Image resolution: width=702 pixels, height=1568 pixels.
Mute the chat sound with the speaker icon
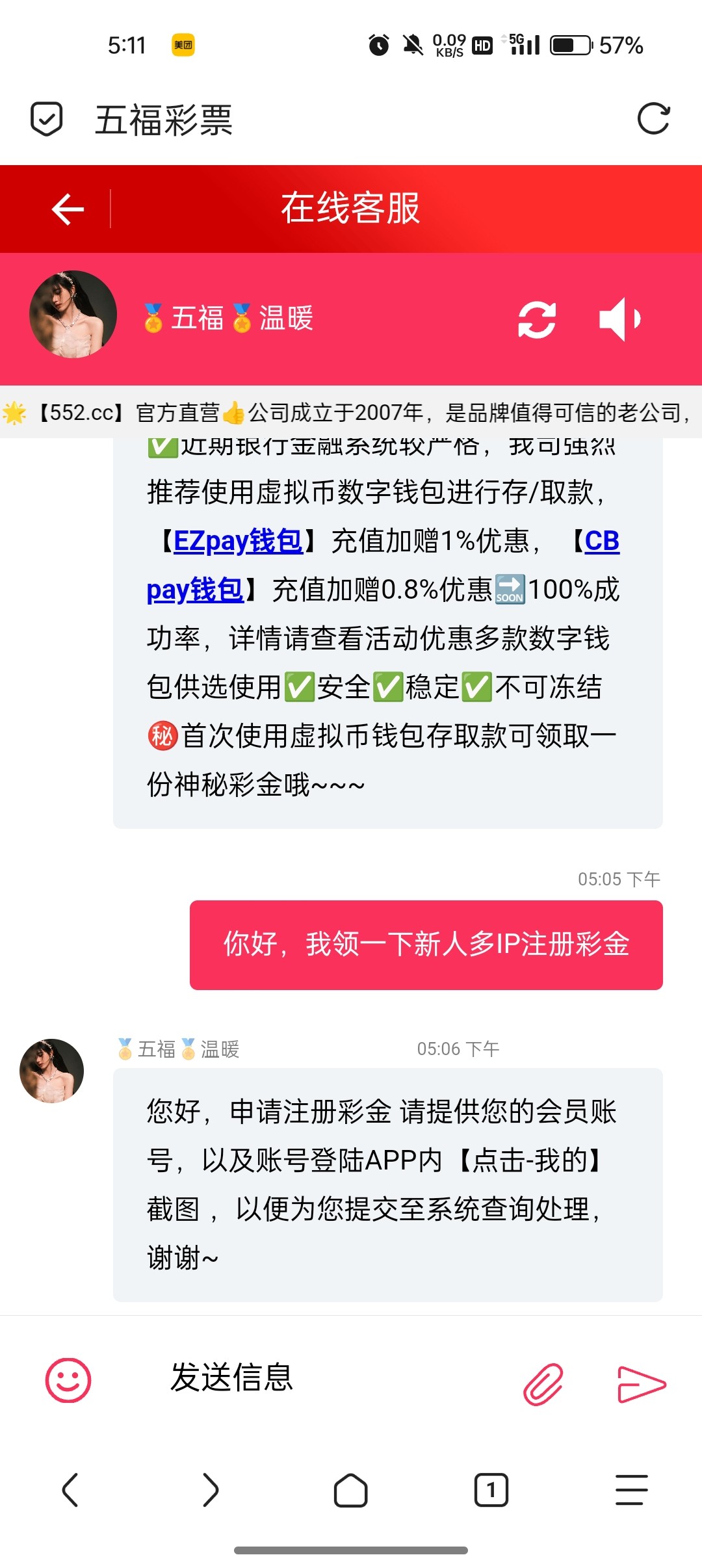point(619,319)
